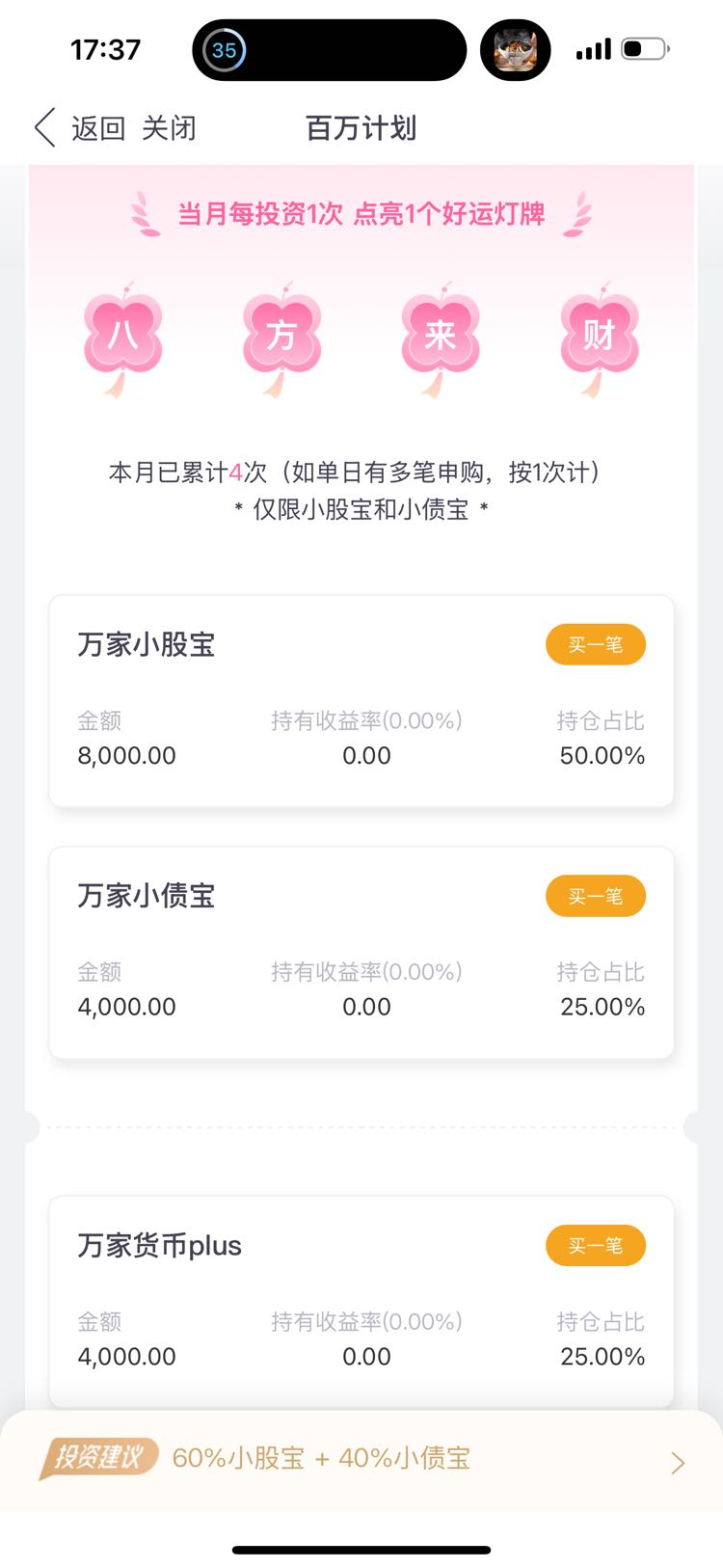Tap 关闭 to close the page

pos(169,127)
